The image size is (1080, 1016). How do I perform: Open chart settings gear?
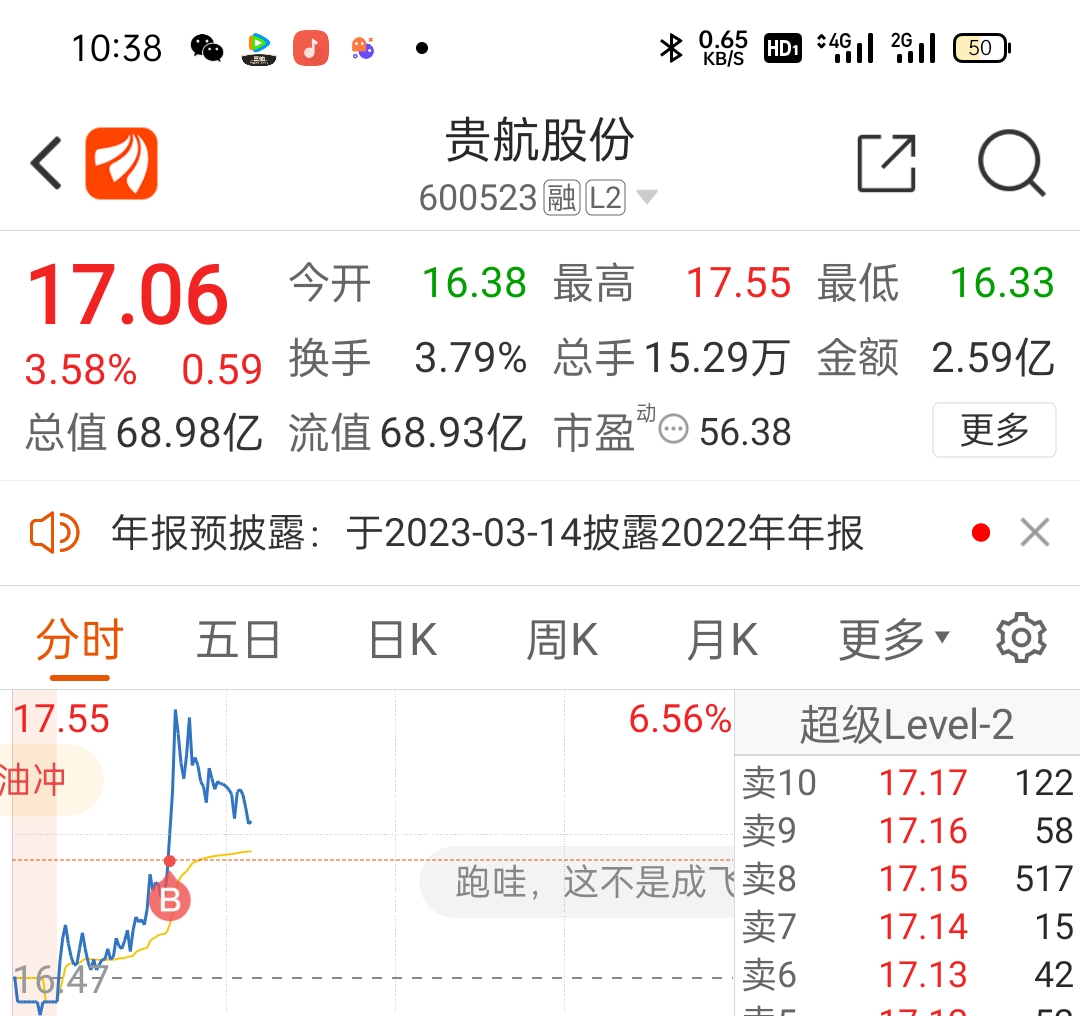tap(1021, 638)
